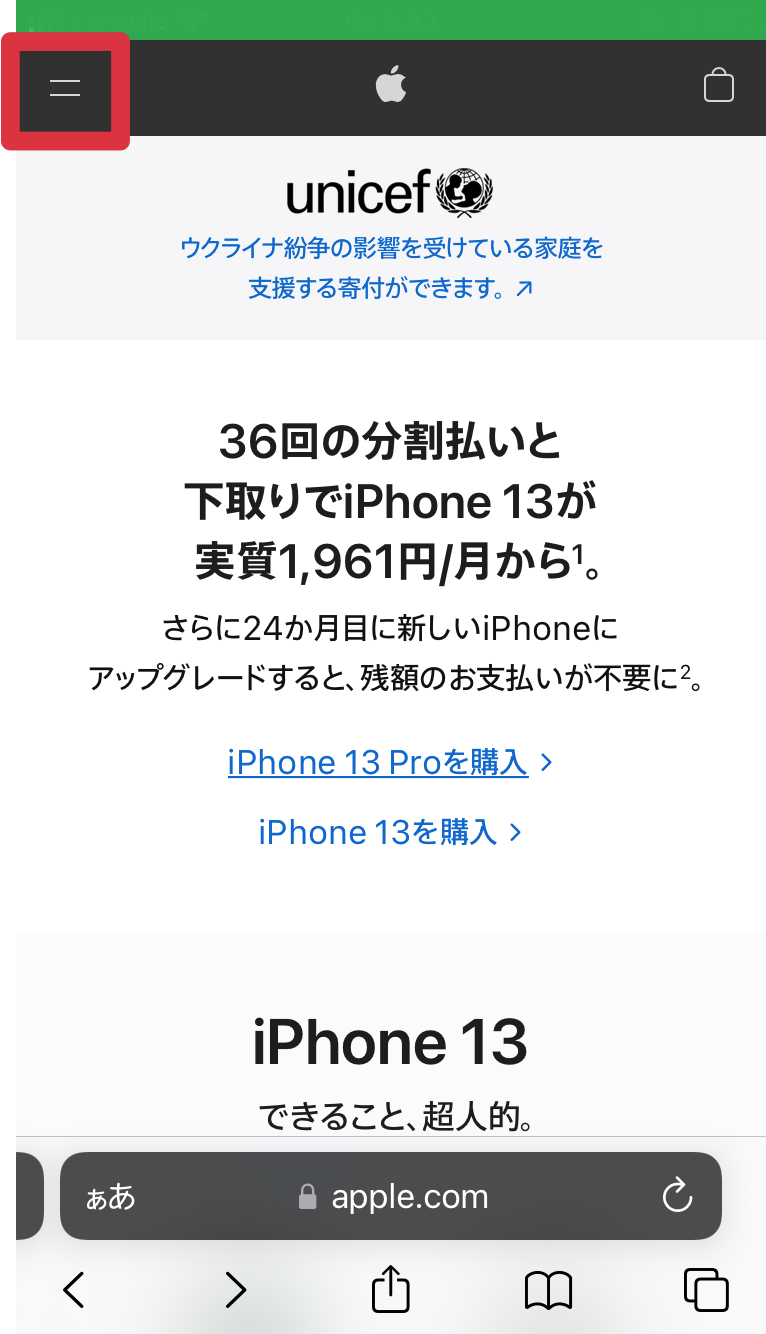Reload the current page
The width and height of the screenshot is (766, 1334).
677,1196
